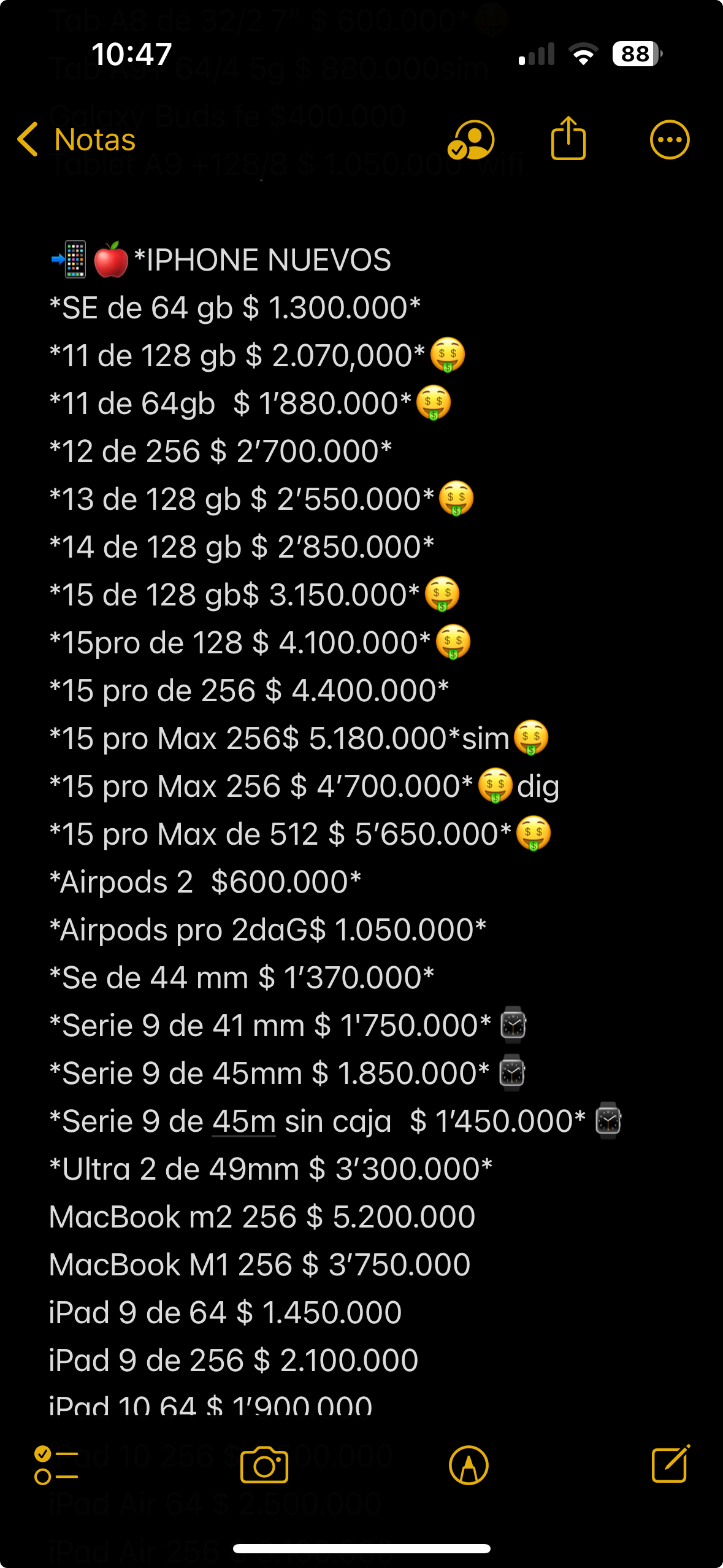Go back to Notas list
Screen dimensions: 723x1568
pyautogui.click(x=77, y=140)
